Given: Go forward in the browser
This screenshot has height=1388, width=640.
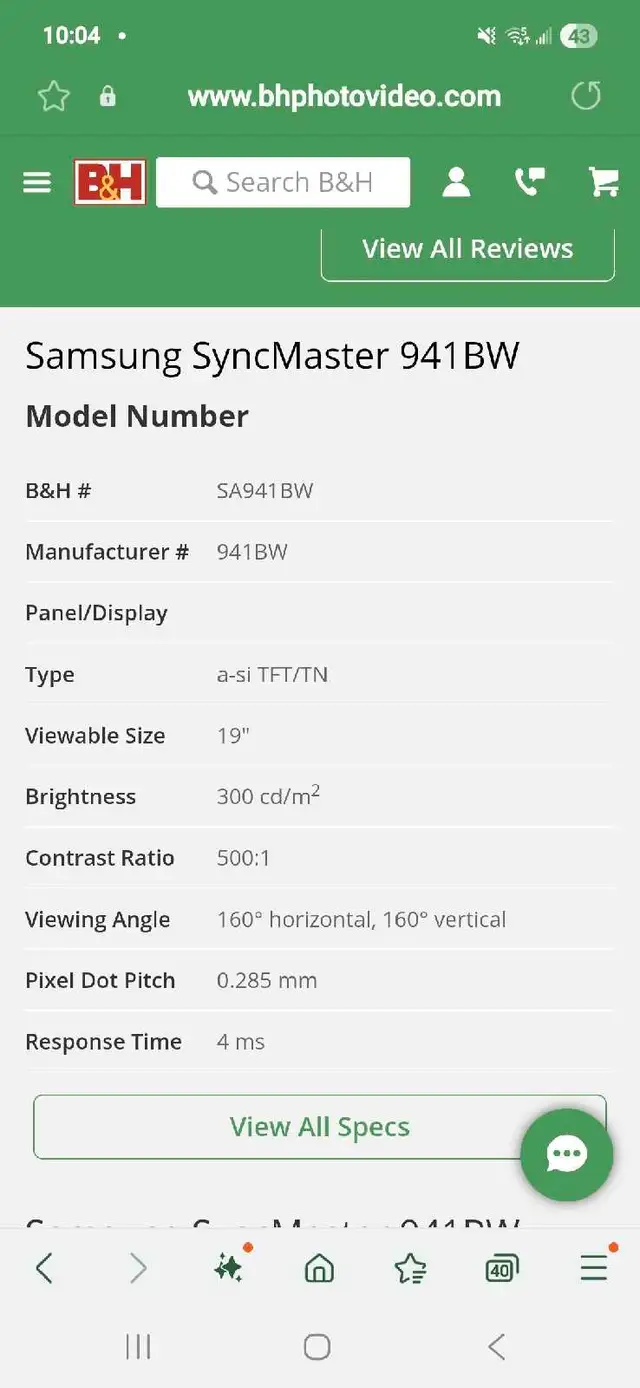Looking at the screenshot, I should pos(138,1269).
